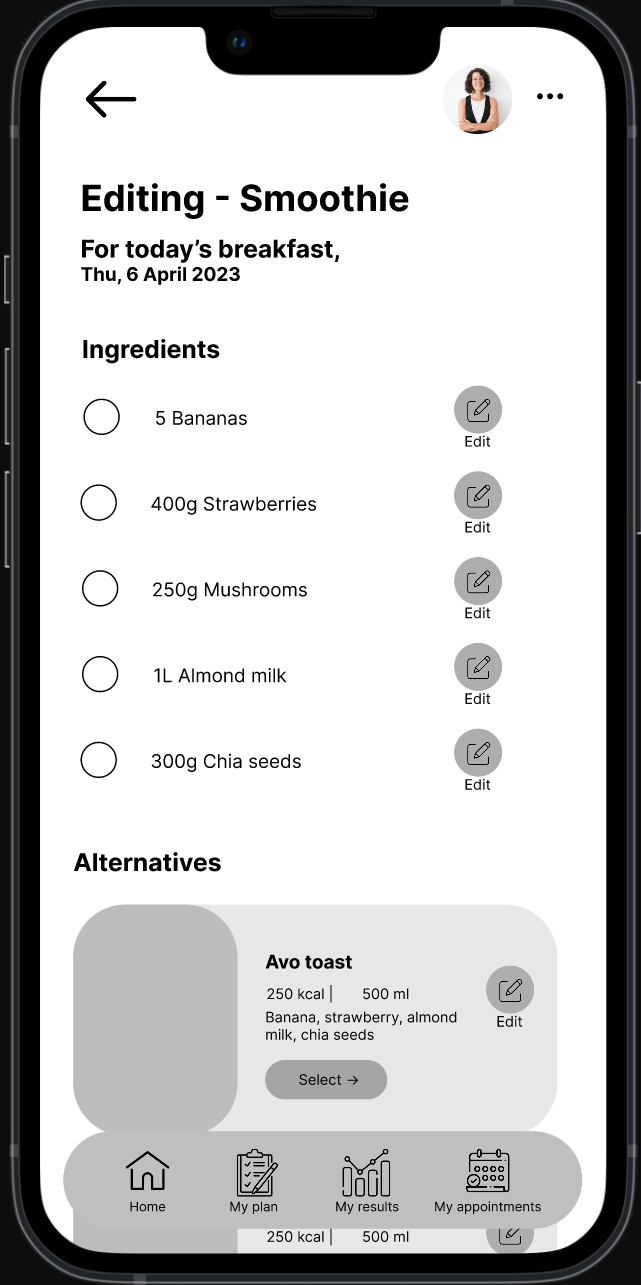Open the three-dot overflow menu
Image resolution: width=641 pixels, height=1285 pixels.
[x=550, y=97]
